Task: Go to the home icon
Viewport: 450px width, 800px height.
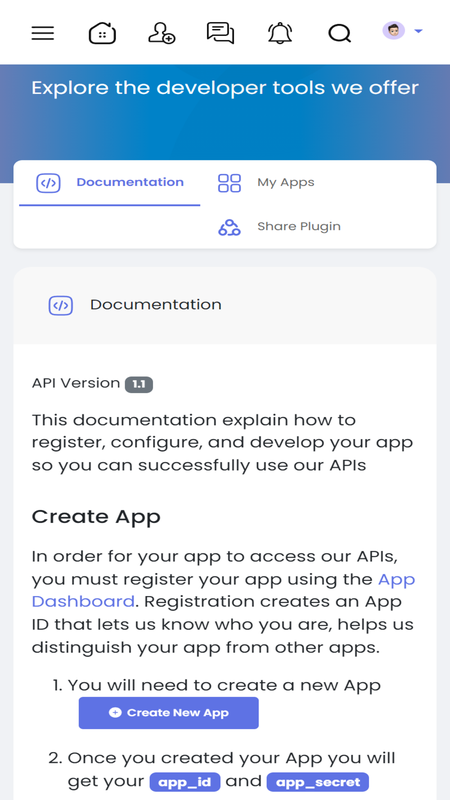Action: [x=102, y=33]
